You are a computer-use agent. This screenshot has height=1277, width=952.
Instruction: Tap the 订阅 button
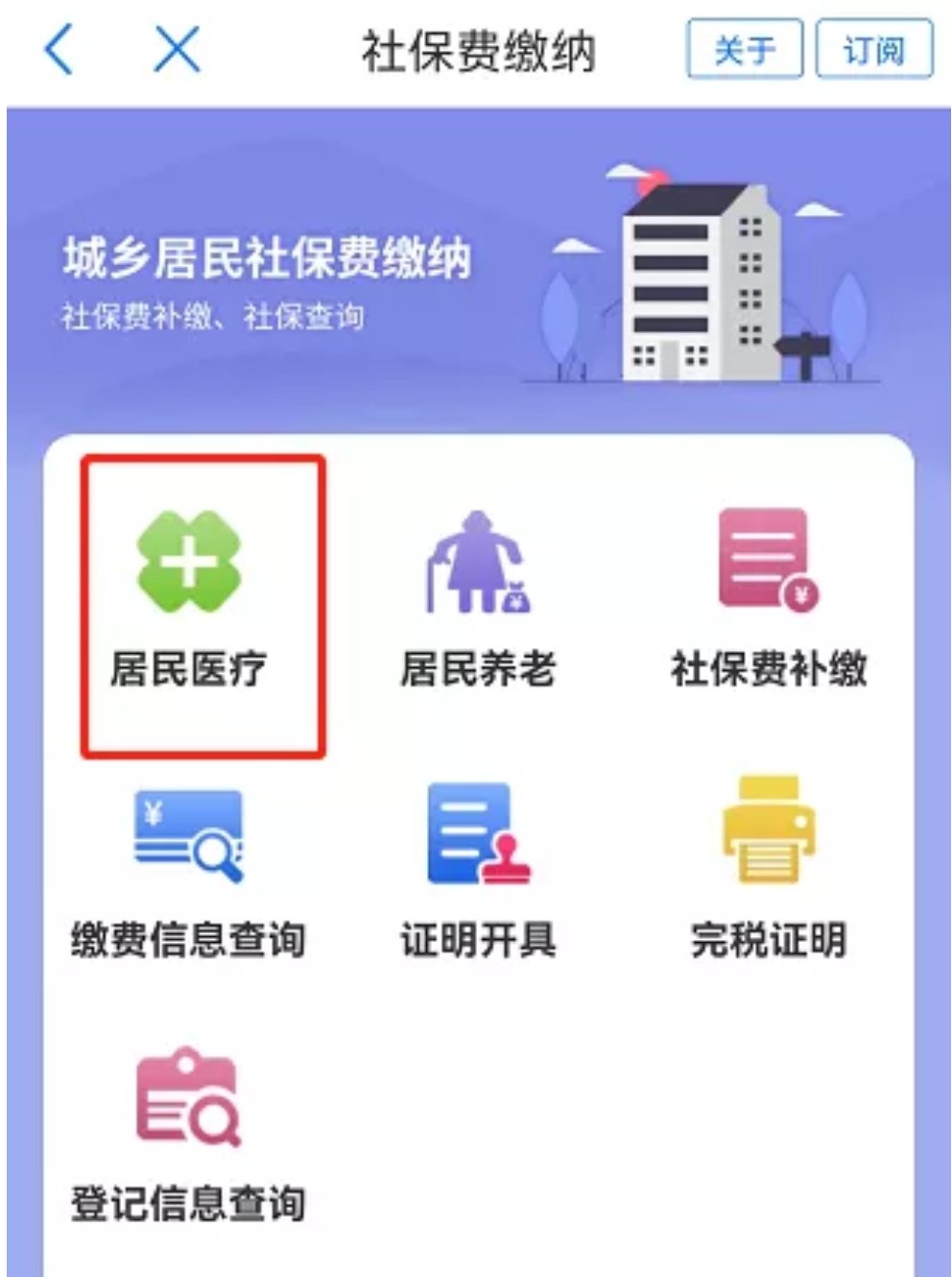[873, 49]
